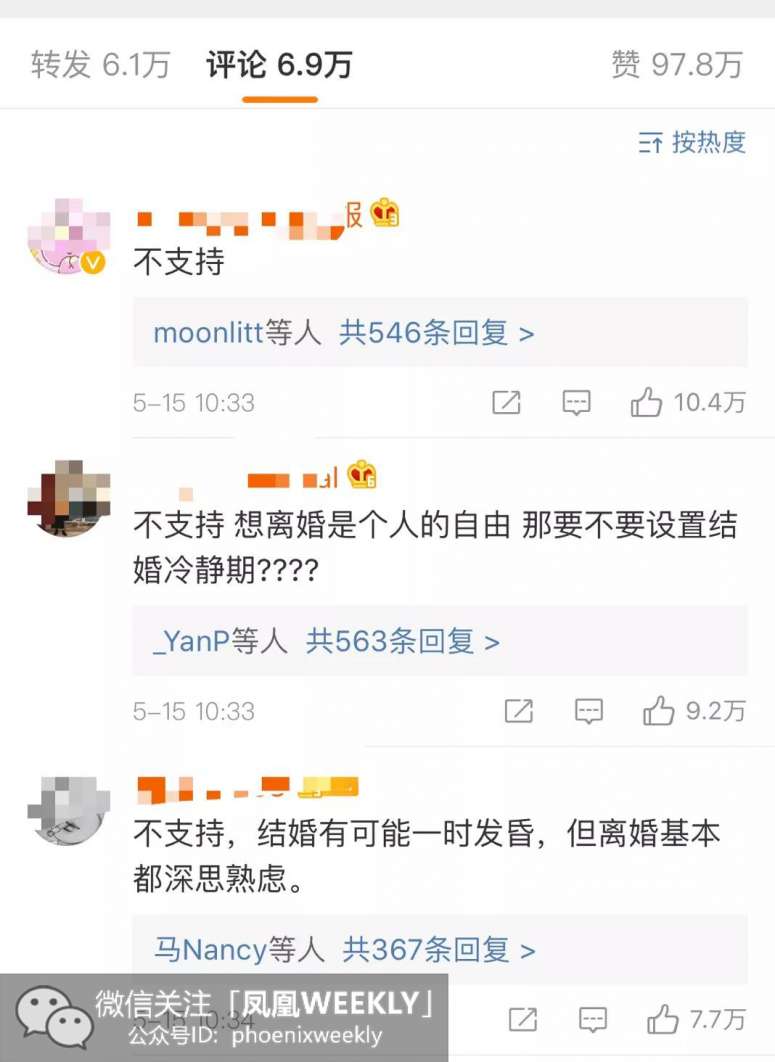Switch to the 转发 6.1万 tab
The height and width of the screenshot is (1062, 775).
[x=100, y=66]
